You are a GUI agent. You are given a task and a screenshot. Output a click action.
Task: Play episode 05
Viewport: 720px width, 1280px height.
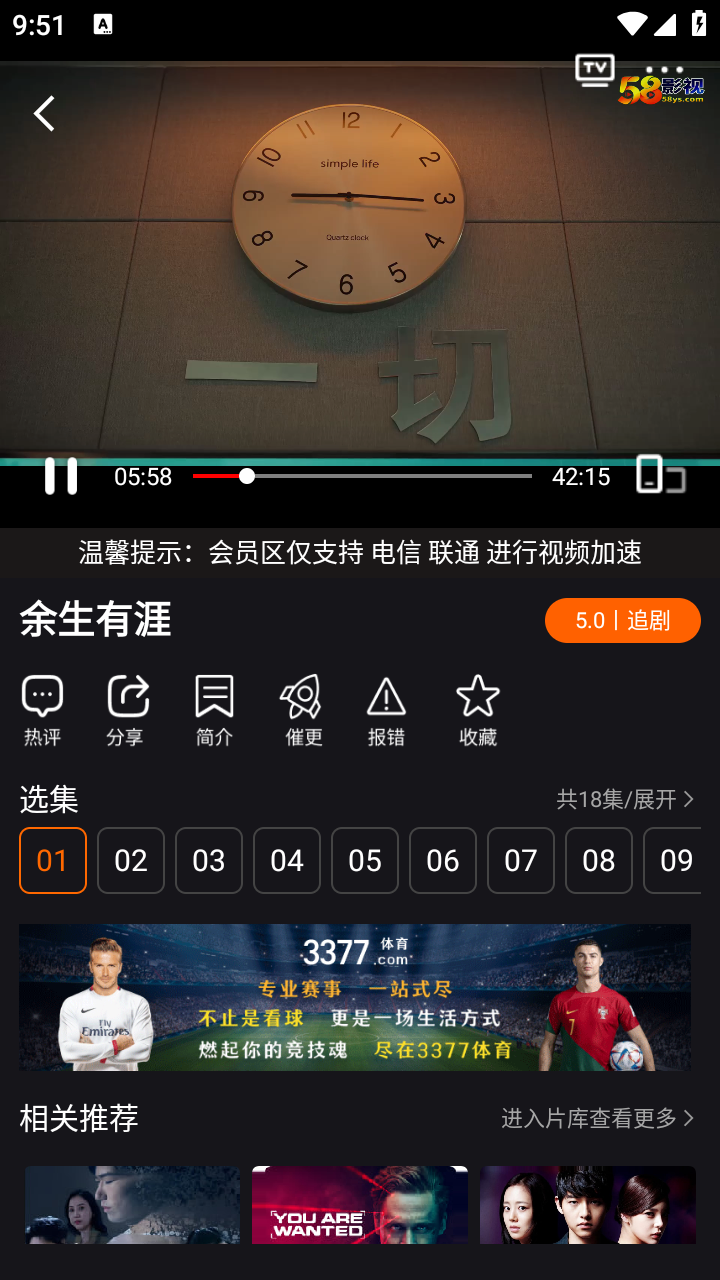tap(365, 860)
